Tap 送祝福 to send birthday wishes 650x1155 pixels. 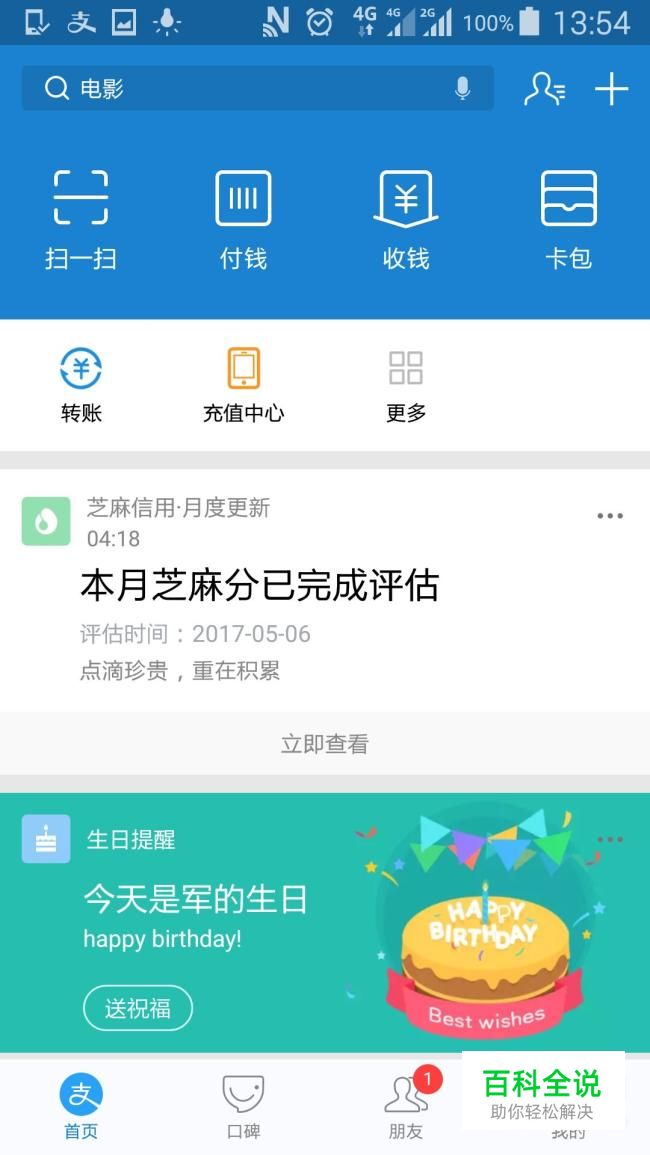coord(138,1008)
